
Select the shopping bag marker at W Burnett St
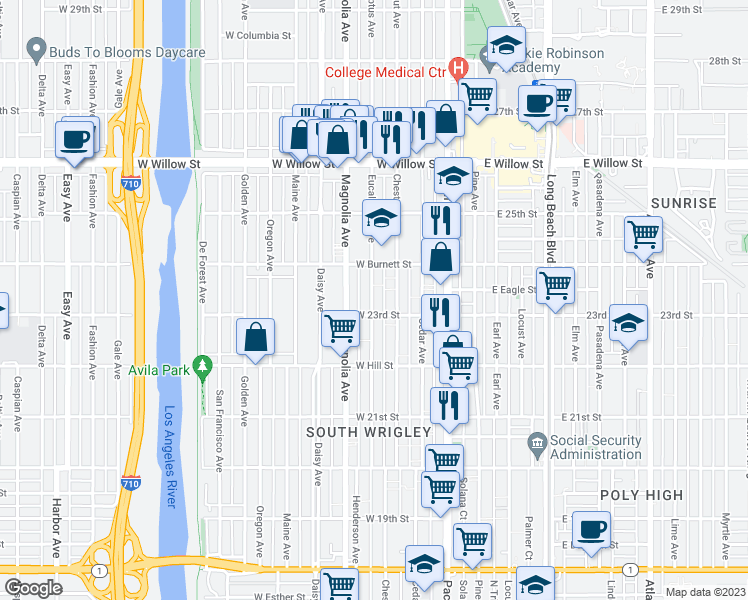[x=440, y=259]
